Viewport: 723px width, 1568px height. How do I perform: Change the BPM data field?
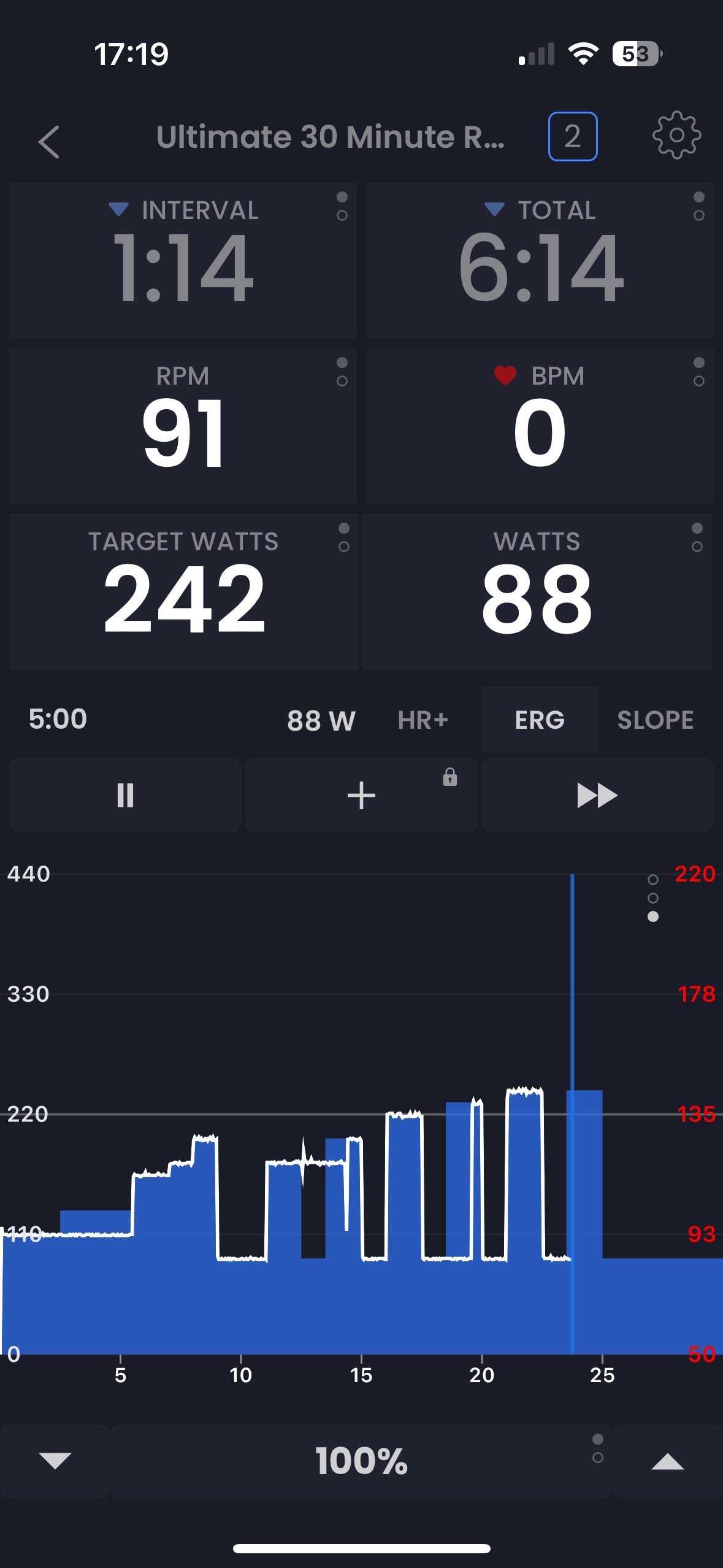[540, 426]
